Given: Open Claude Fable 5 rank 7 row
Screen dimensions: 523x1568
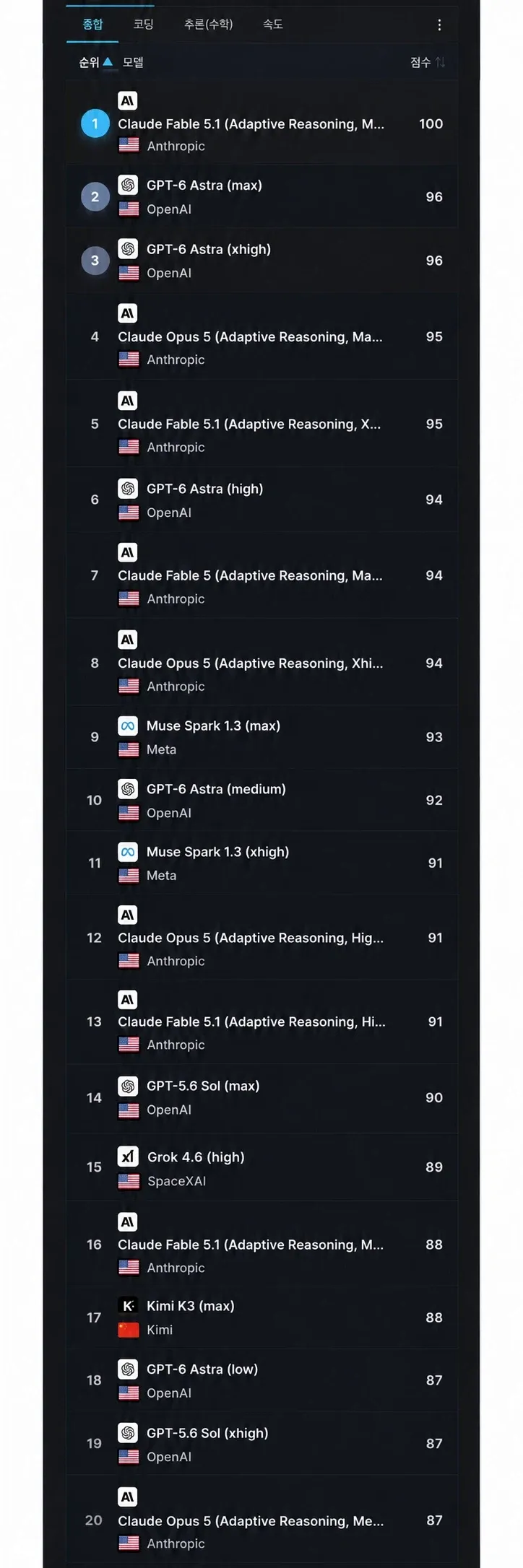Looking at the screenshot, I should (x=261, y=575).
